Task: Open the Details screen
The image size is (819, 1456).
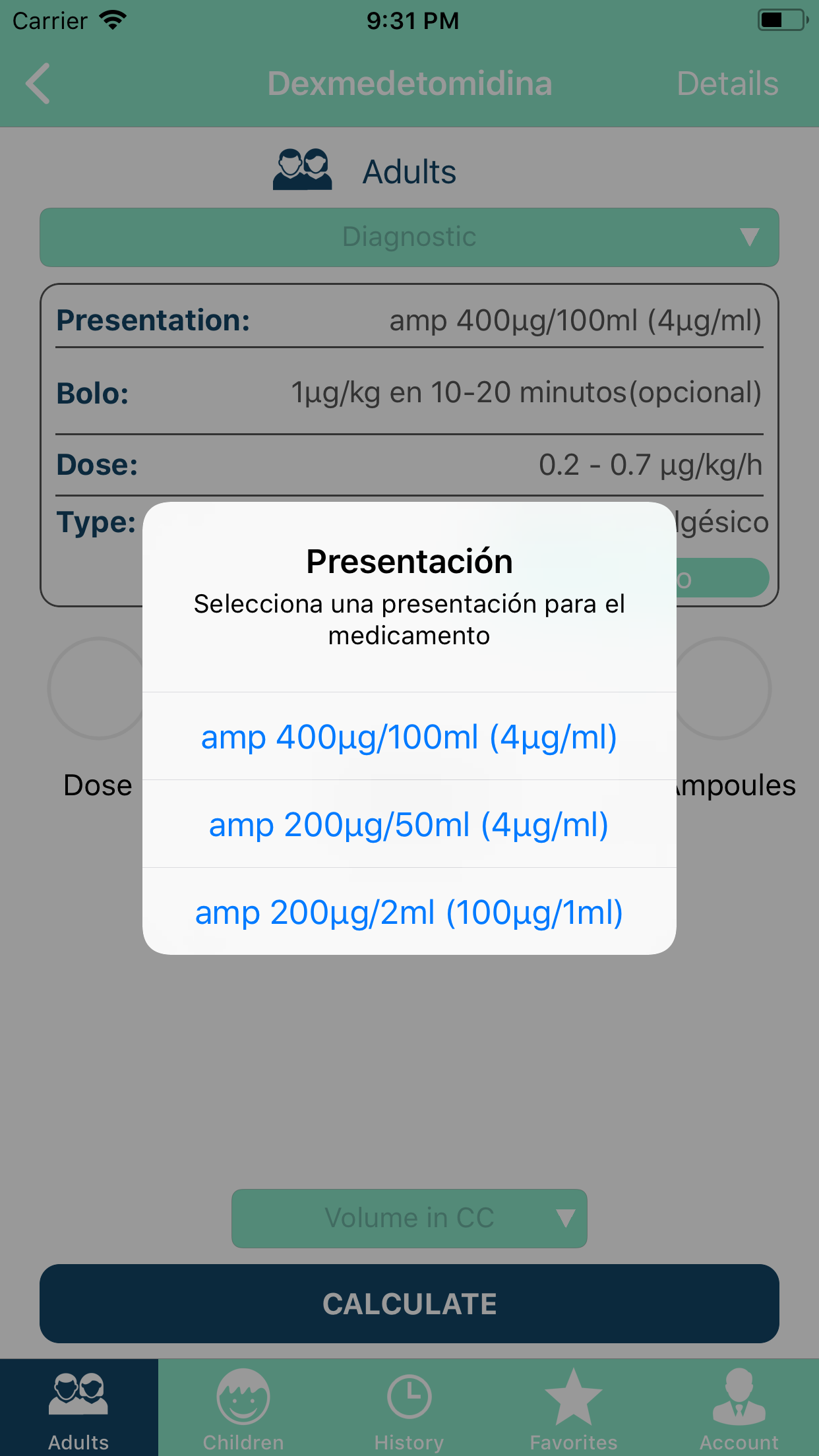Action: [728, 84]
